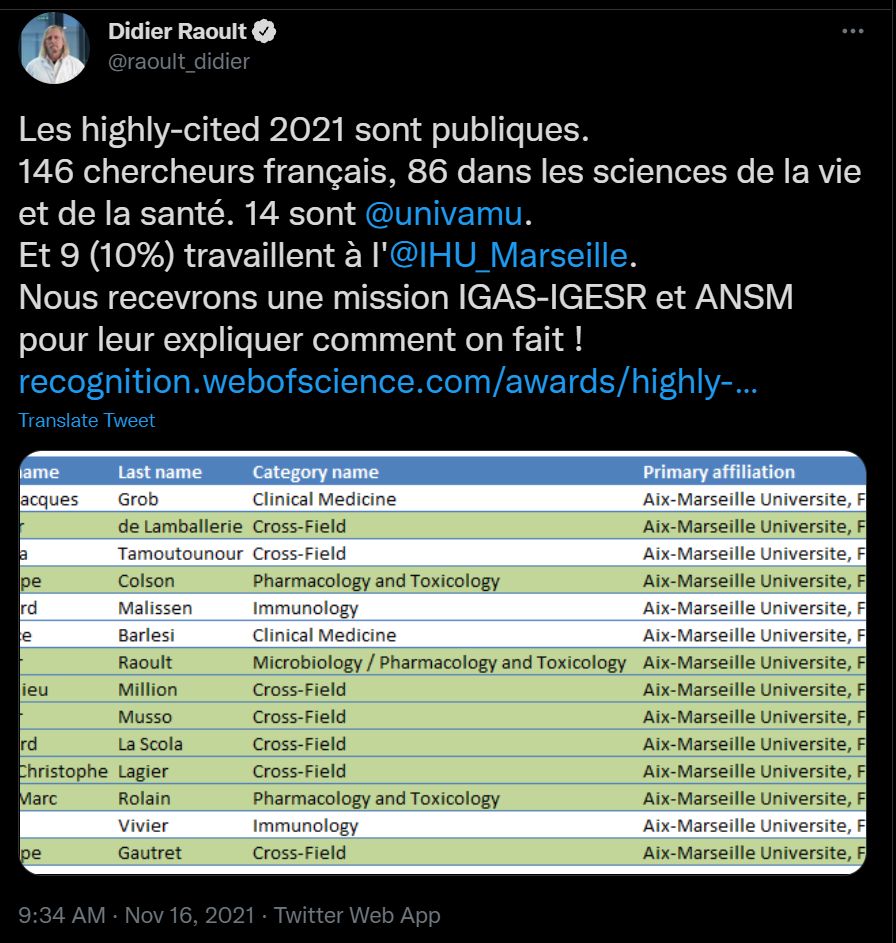Open the tweet timestamp 9:34 AM
This screenshot has height=943, width=896.
[x=60, y=914]
